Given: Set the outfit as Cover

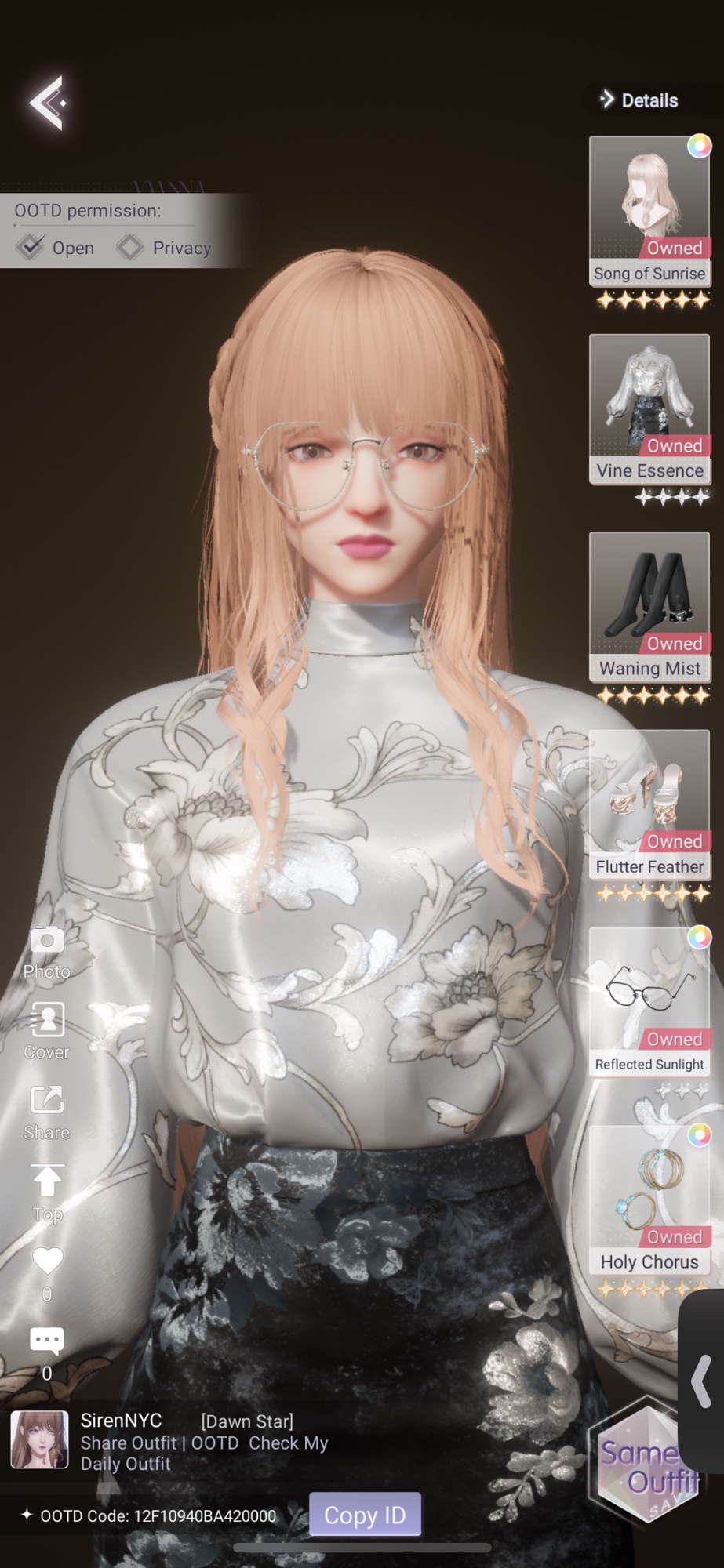Looking at the screenshot, I should click(x=47, y=1031).
